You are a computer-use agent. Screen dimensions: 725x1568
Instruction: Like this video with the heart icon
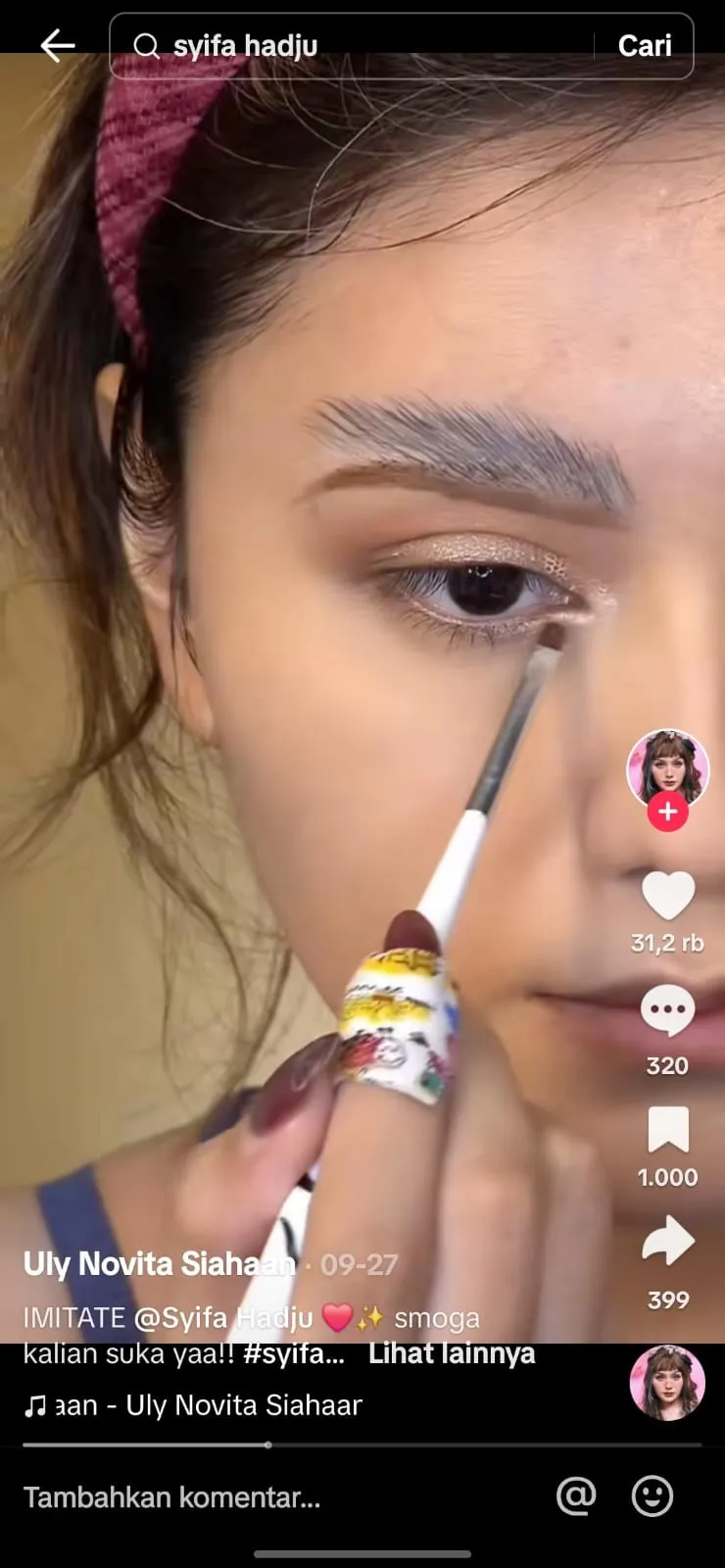point(667,896)
